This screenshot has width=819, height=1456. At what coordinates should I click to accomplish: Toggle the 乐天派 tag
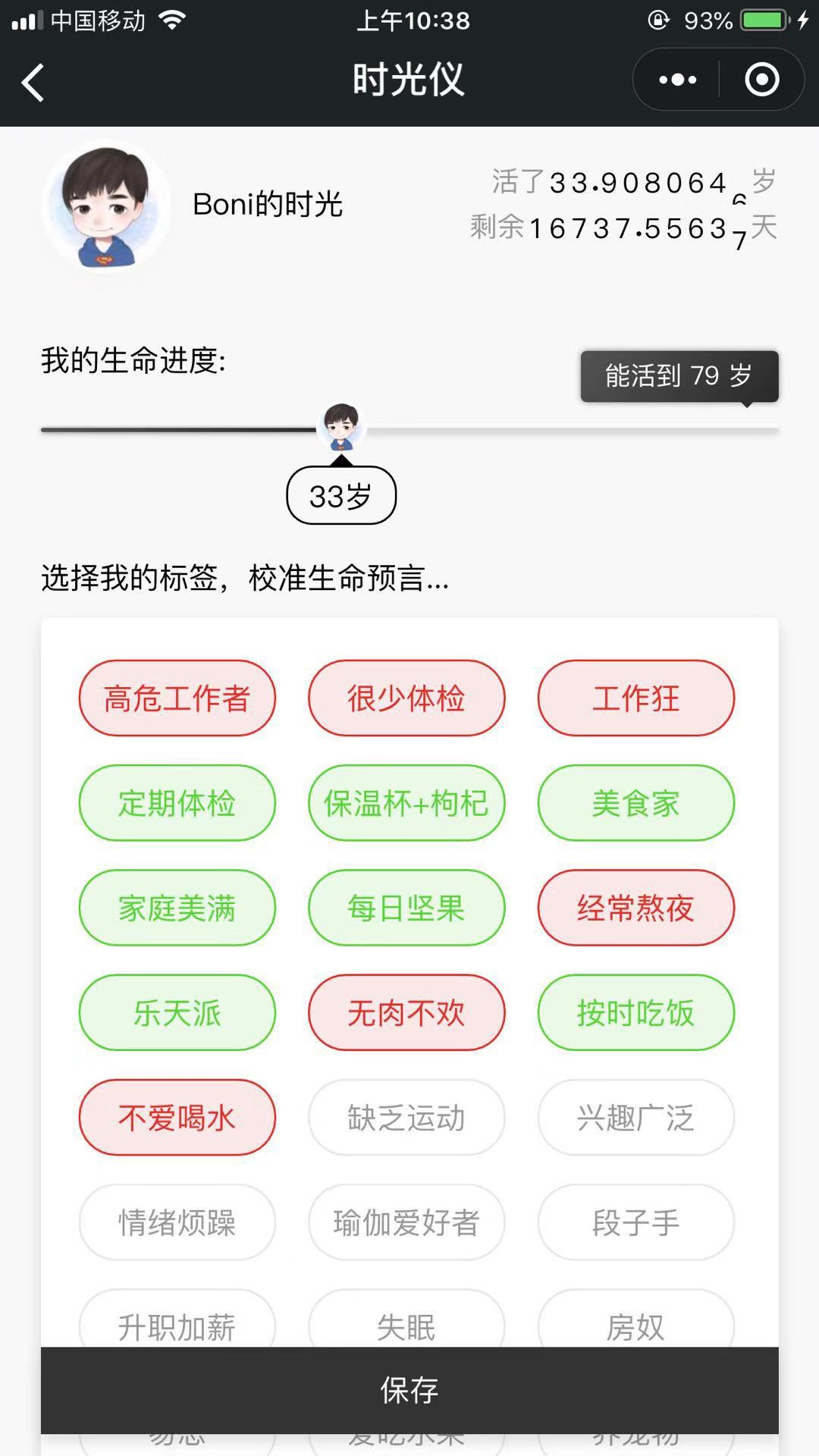tap(177, 1012)
